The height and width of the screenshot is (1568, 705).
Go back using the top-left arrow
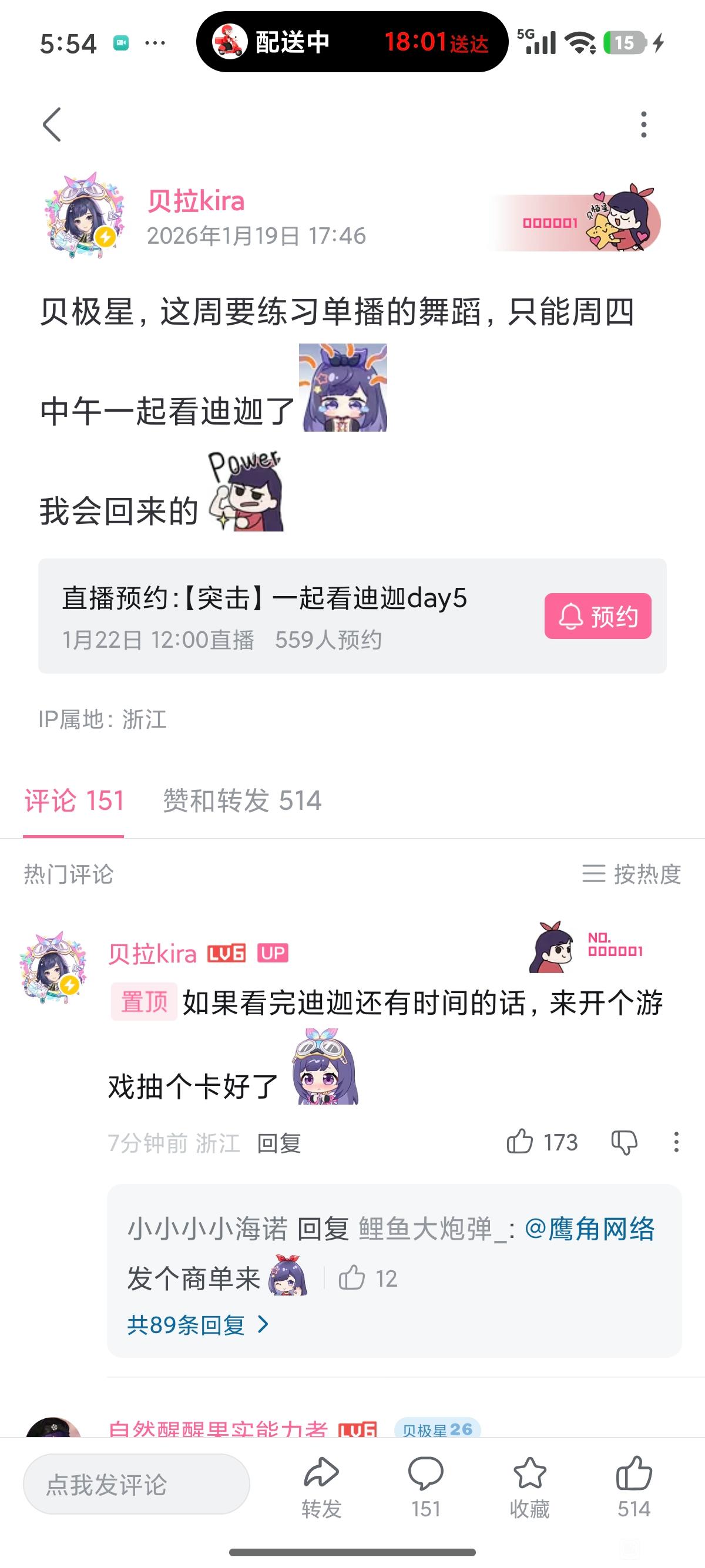[x=52, y=125]
